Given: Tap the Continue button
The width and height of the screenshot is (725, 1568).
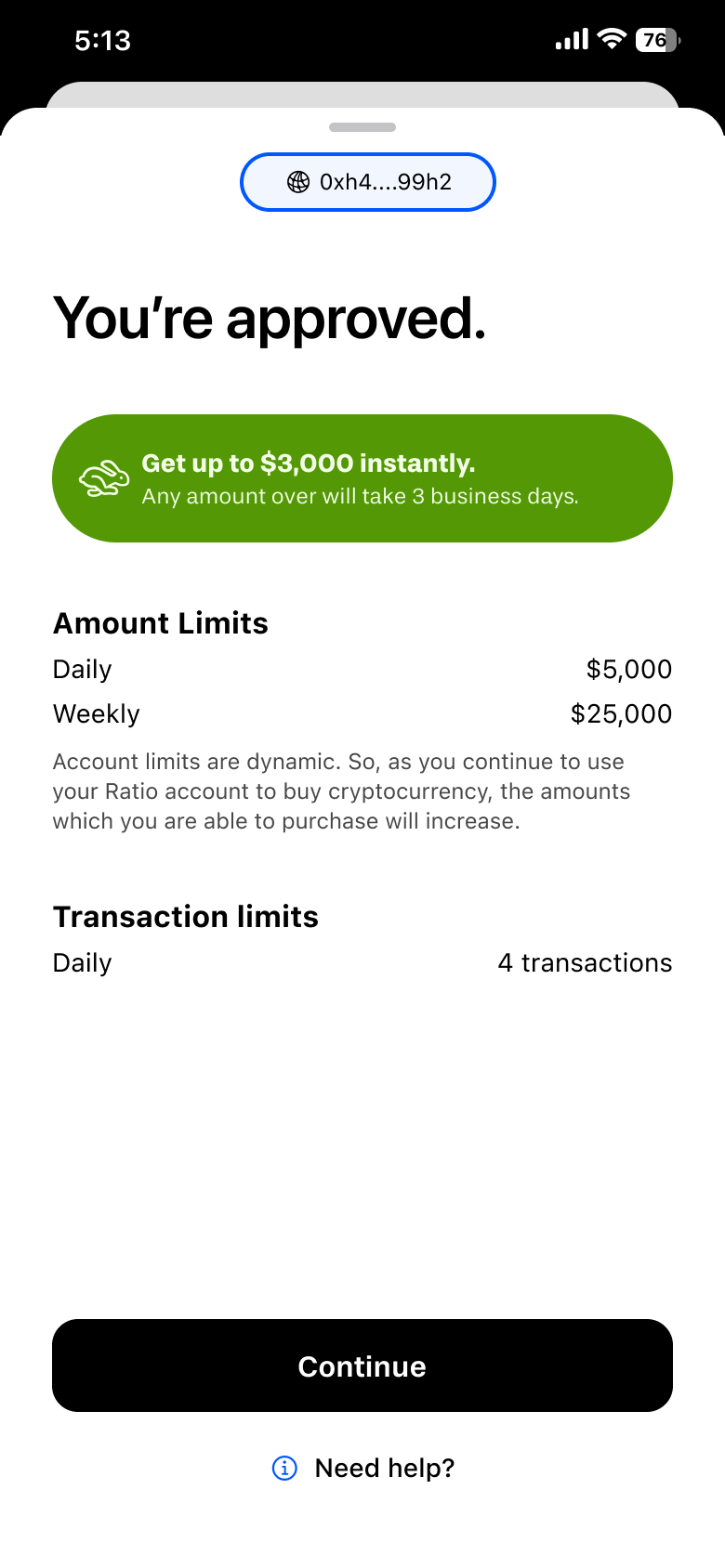Looking at the screenshot, I should tap(362, 1365).
